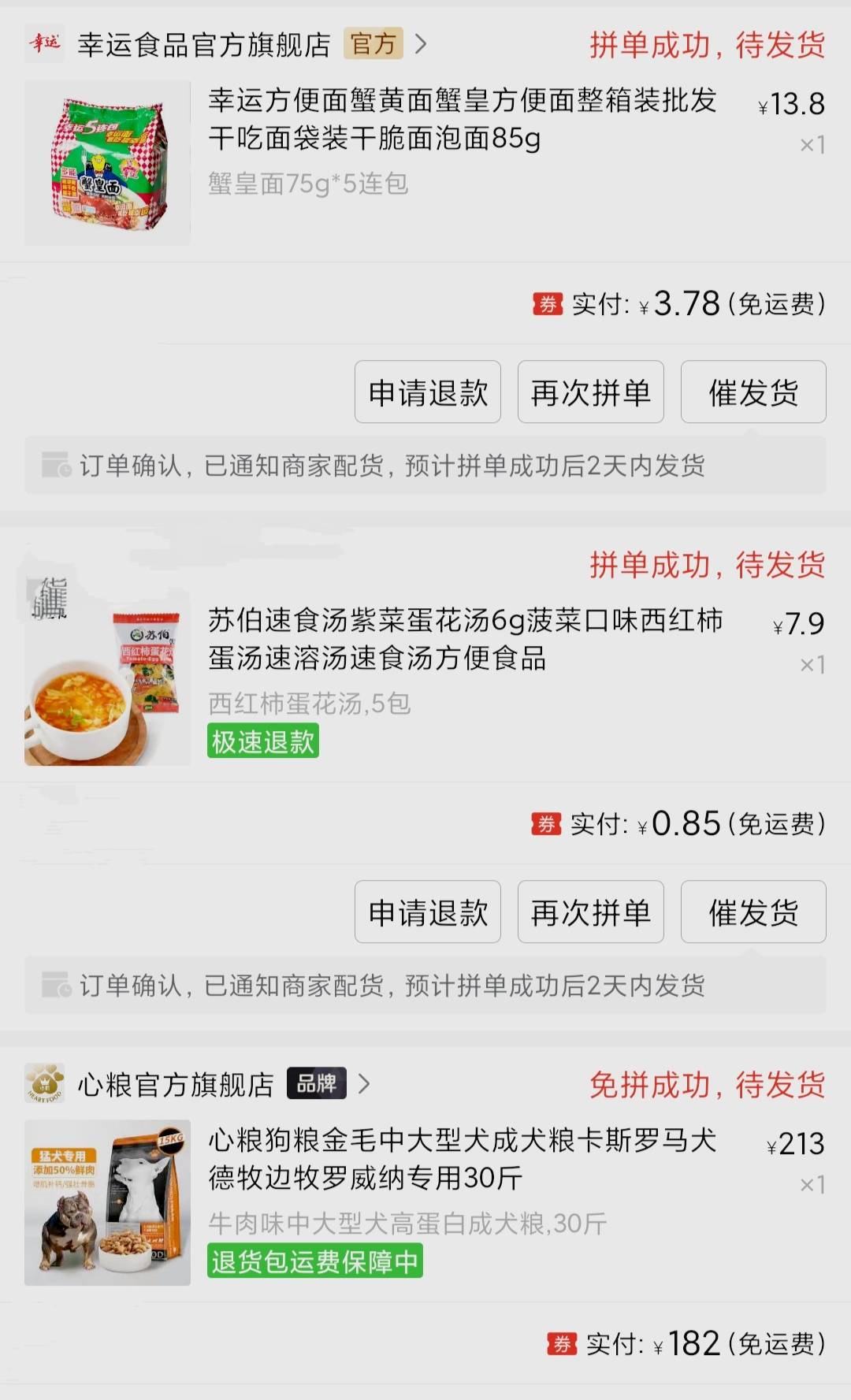The image size is (851, 1400).
Task: Click 催发货 on the noodles order
Action: tap(753, 392)
